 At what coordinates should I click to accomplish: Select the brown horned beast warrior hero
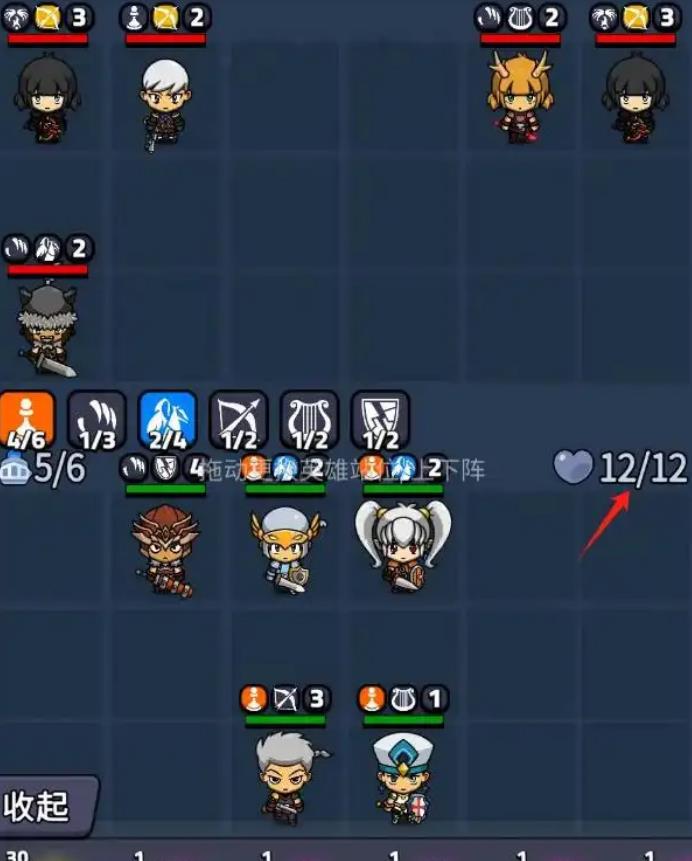click(x=165, y=550)
